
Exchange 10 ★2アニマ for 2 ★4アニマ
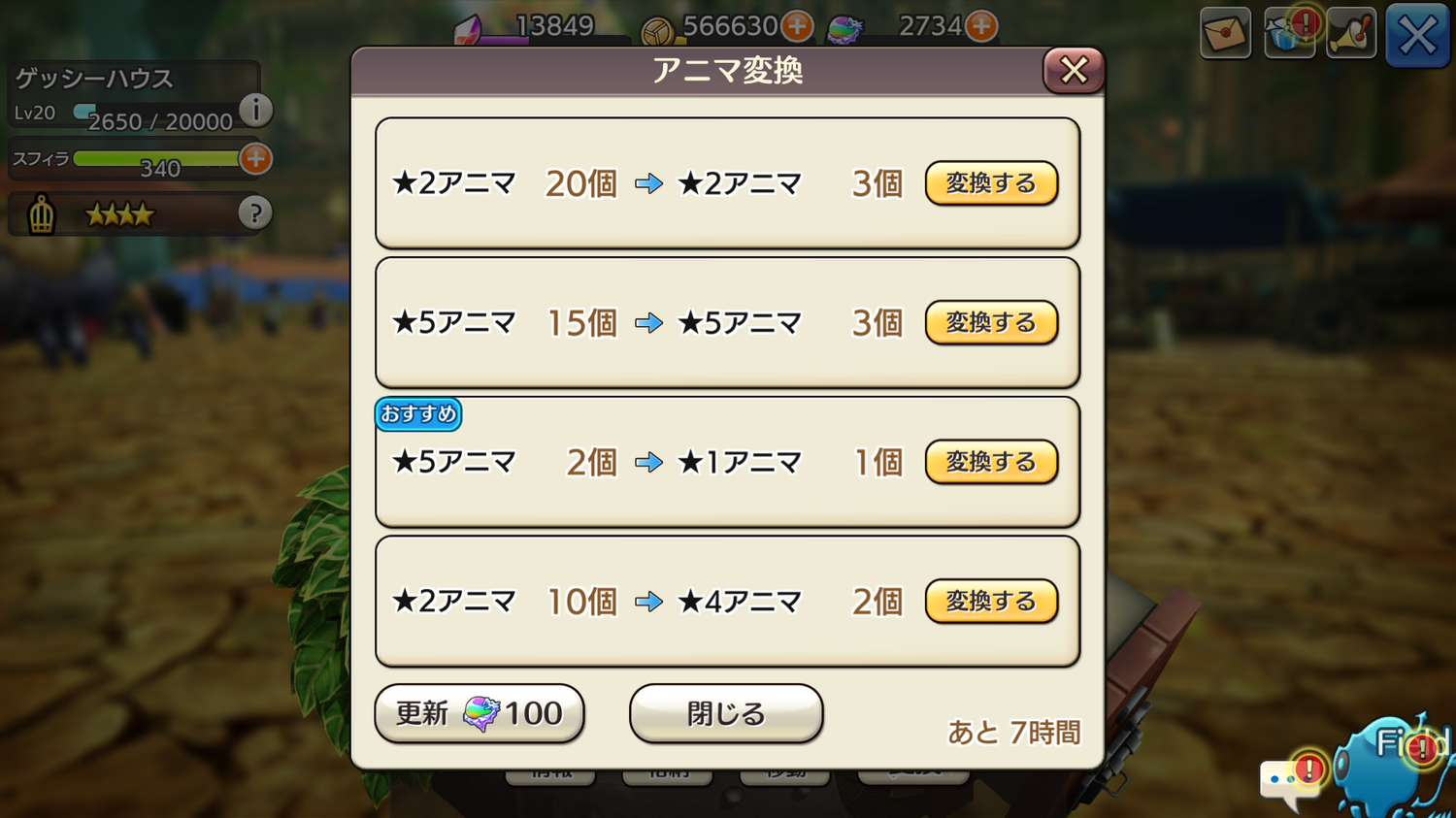point(991,602)
